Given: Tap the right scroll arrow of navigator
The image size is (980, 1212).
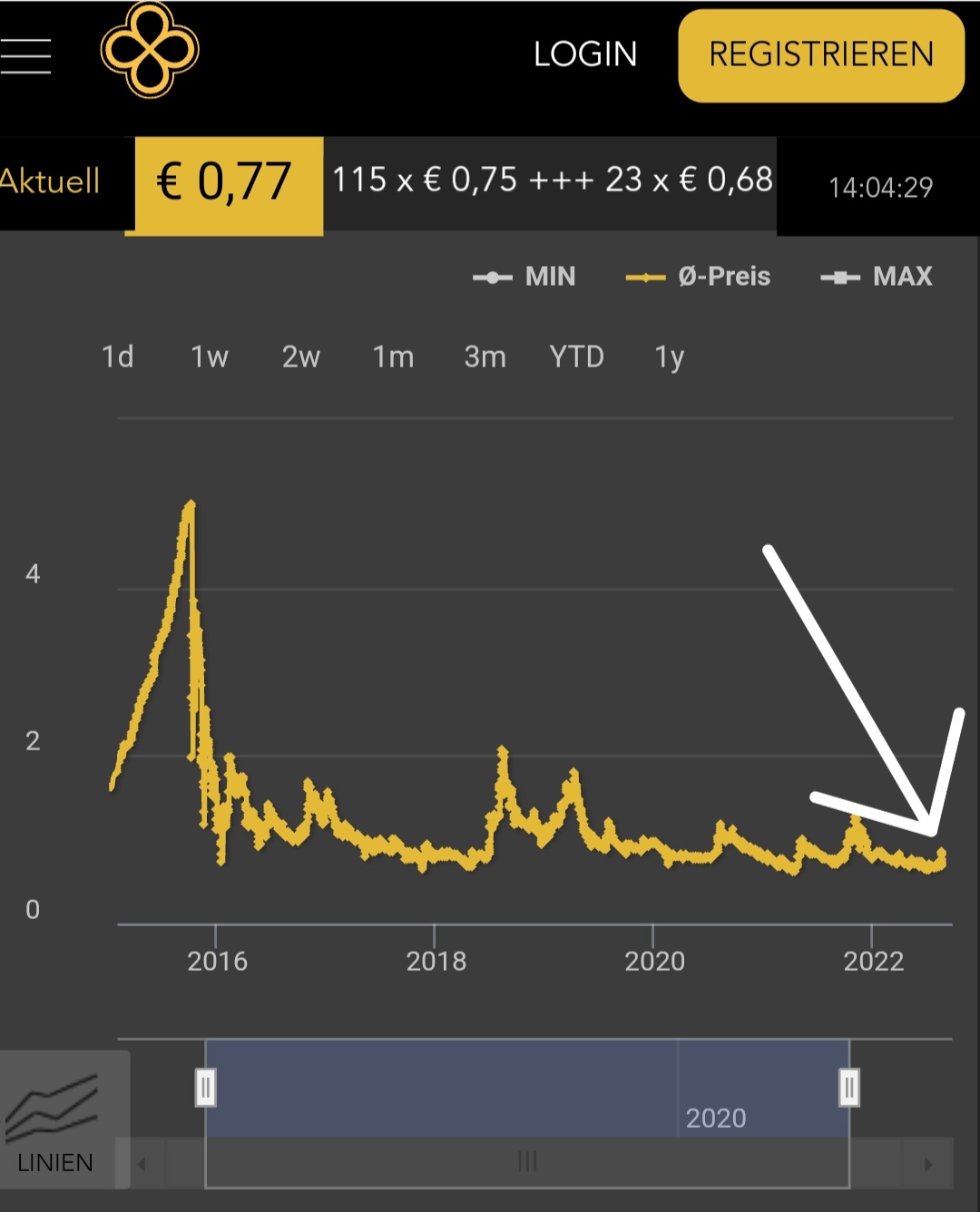Looking at the screenshot, I should coord(927,1164).
